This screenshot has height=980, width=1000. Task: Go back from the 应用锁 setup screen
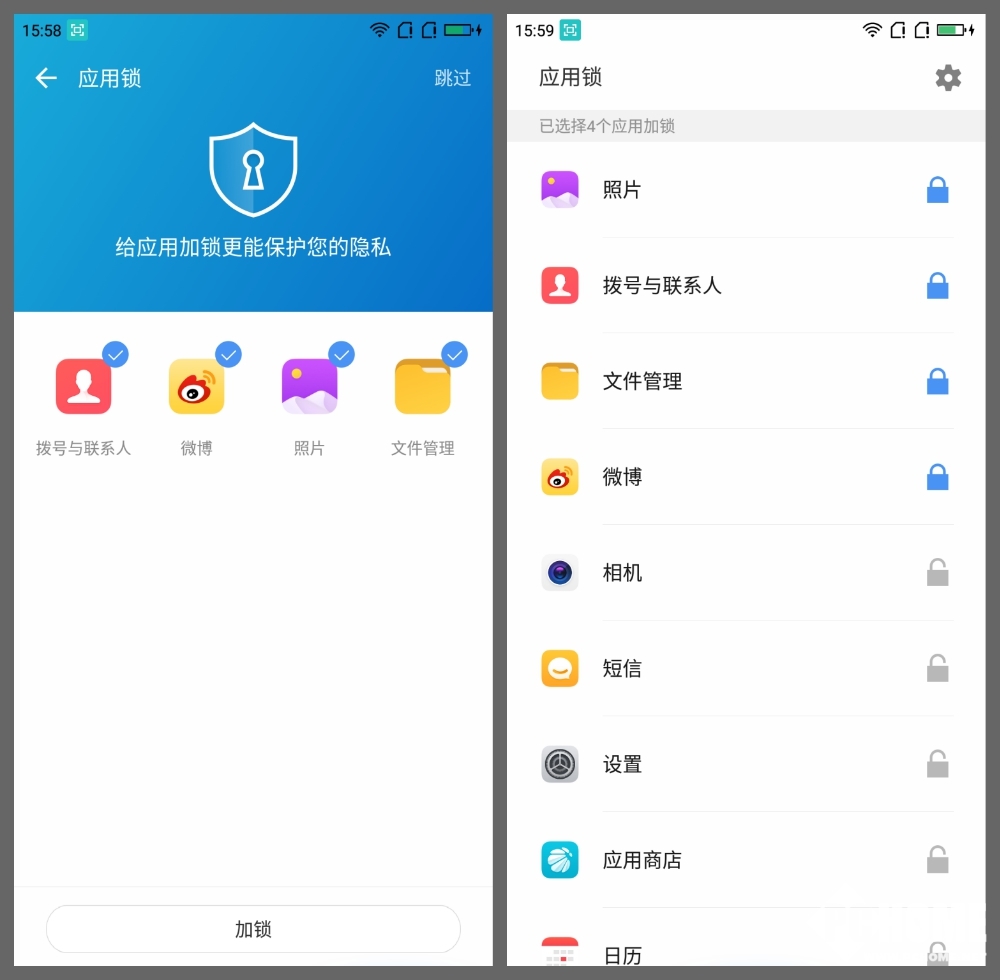pos(46,78)
